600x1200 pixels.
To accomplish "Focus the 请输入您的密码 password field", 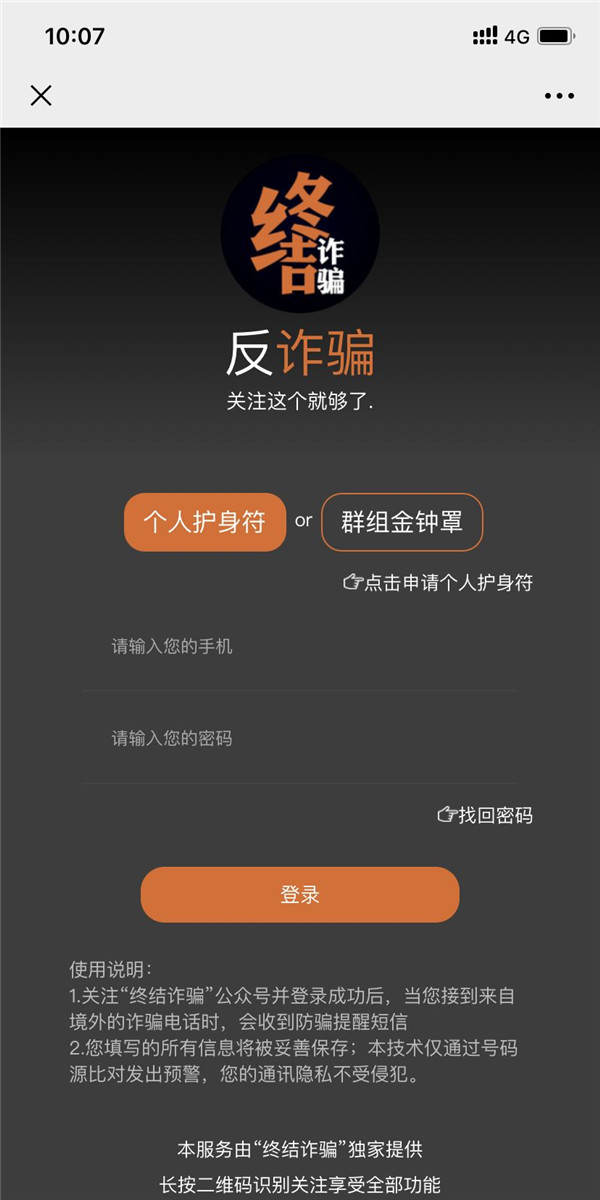I will (300, 739).
